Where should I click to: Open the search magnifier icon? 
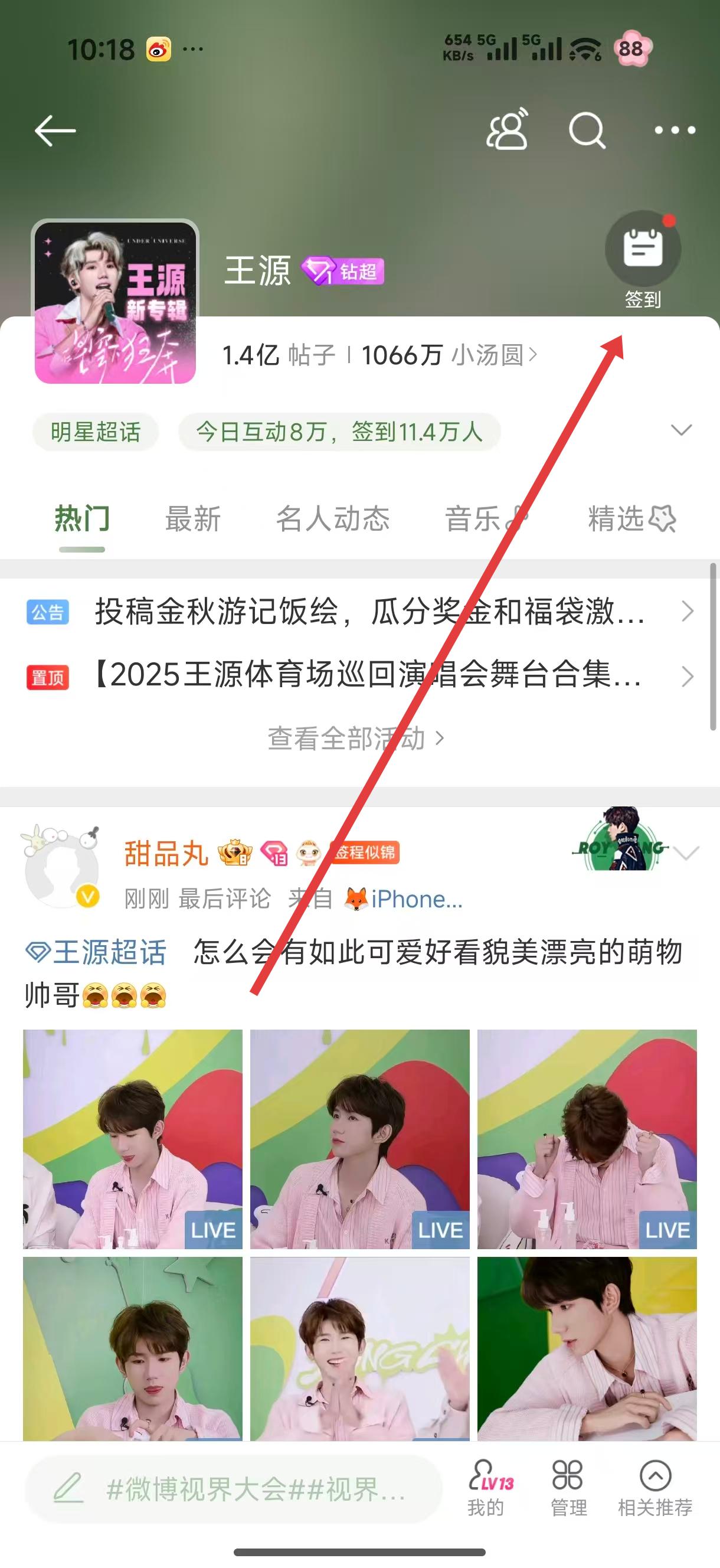(x=587, y=130)
